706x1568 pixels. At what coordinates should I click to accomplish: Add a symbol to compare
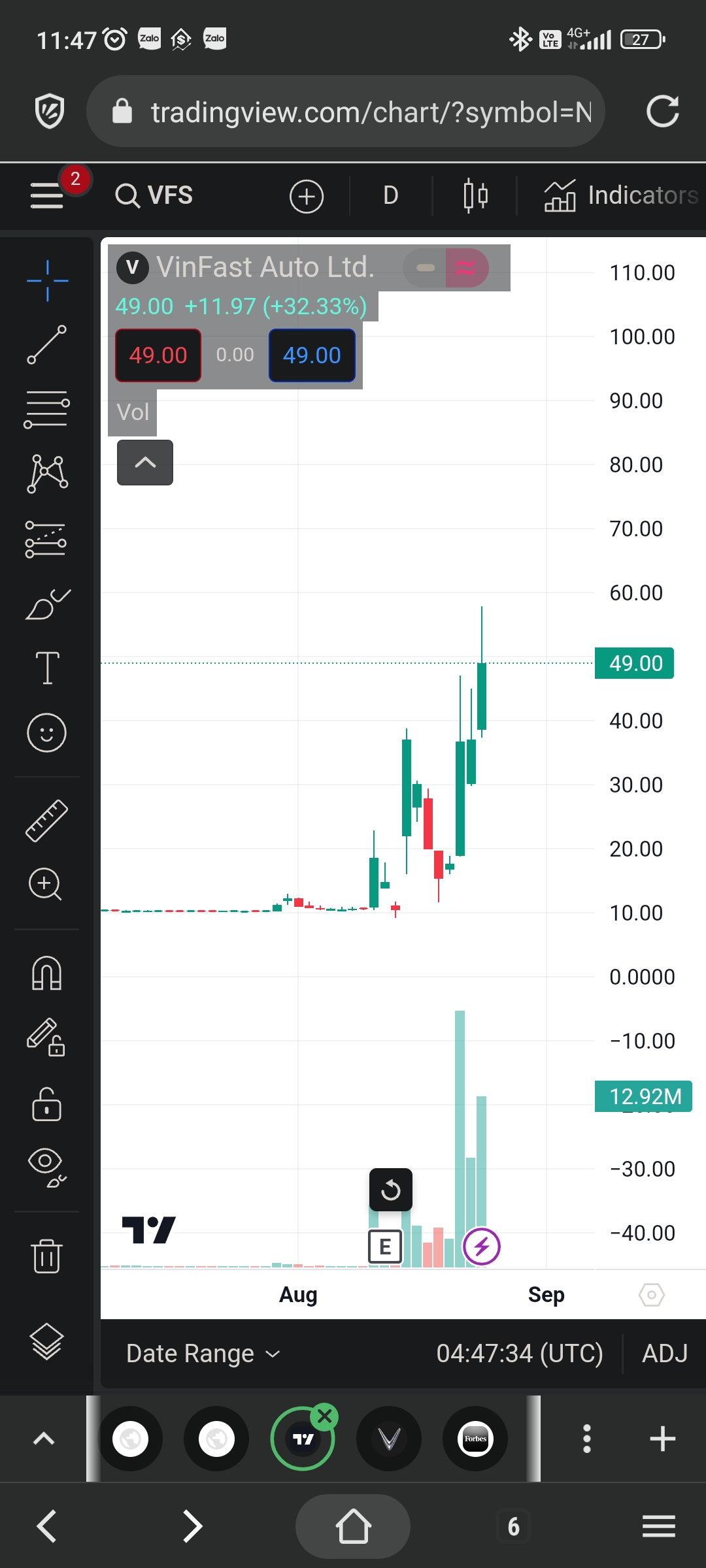[x=307, y=196]
